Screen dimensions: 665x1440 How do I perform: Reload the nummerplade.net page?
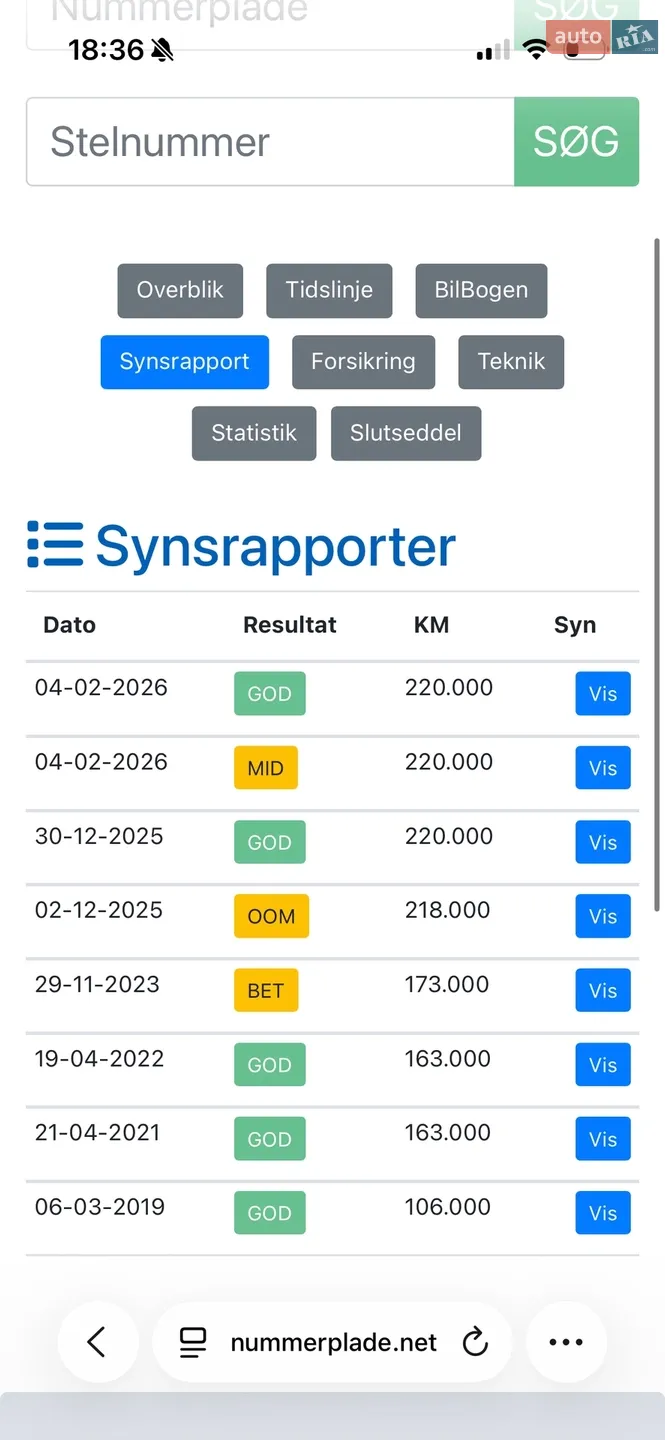[x=475, y=1342]
